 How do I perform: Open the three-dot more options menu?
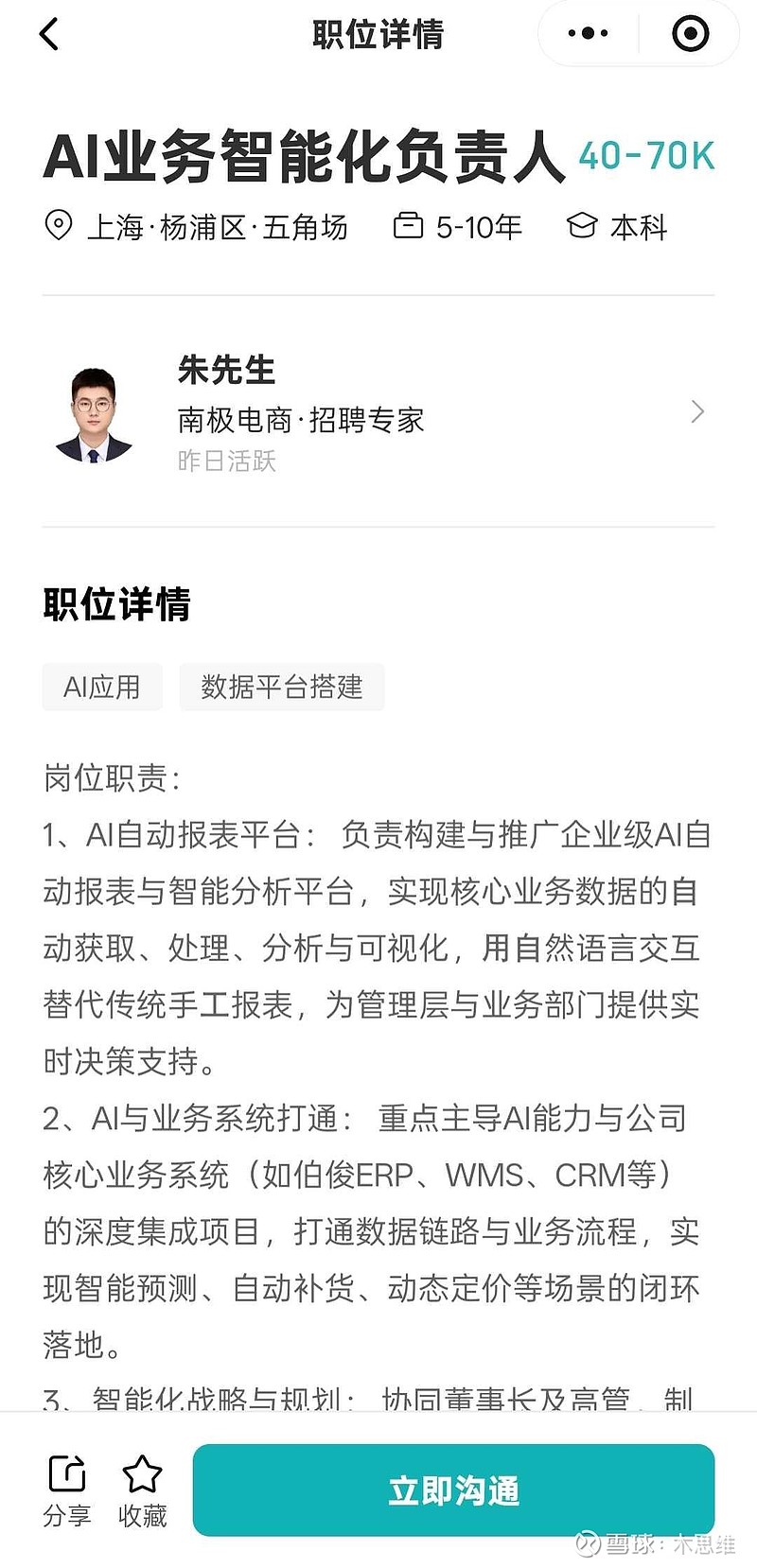click(587, 33)
